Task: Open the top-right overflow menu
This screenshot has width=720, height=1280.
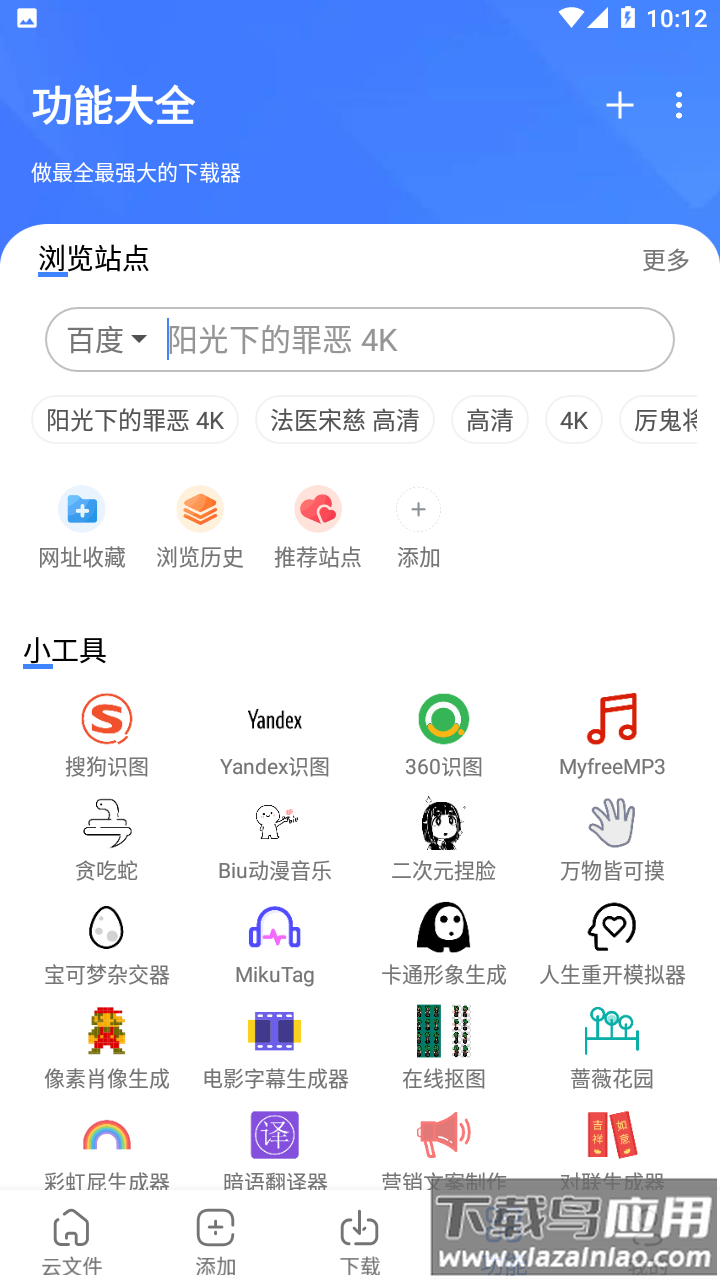Action: (679, 105)
